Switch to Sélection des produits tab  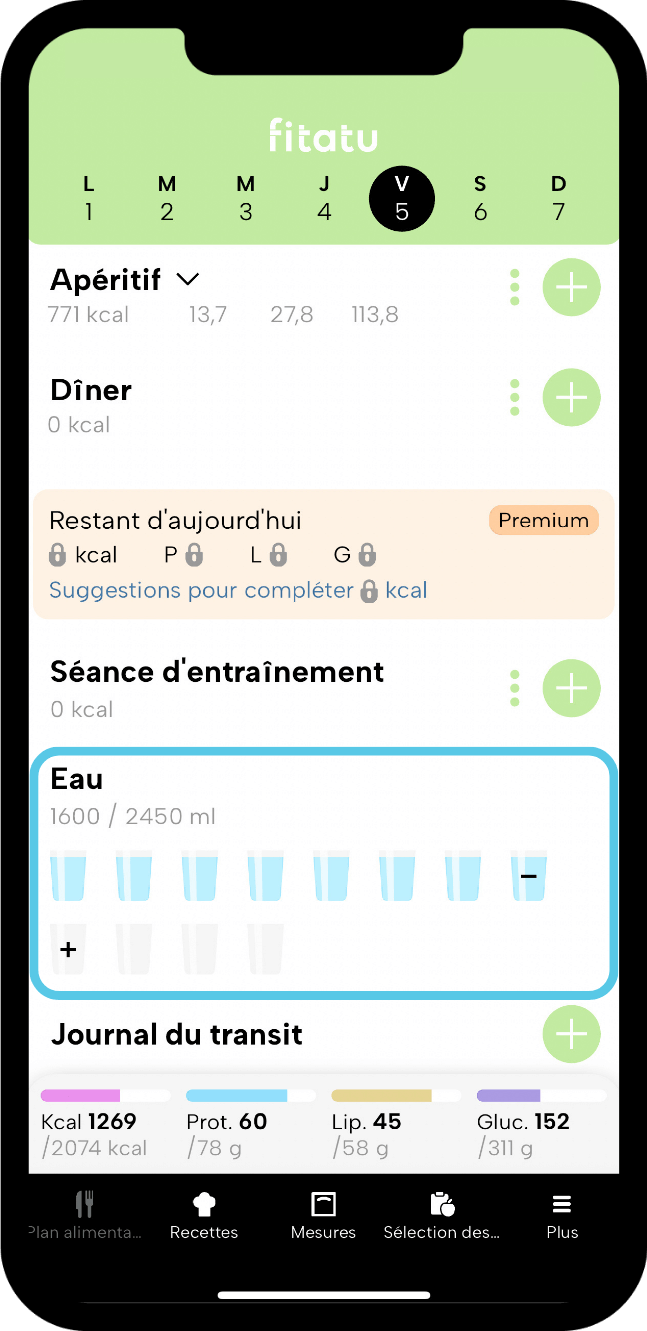[442, 1216]
